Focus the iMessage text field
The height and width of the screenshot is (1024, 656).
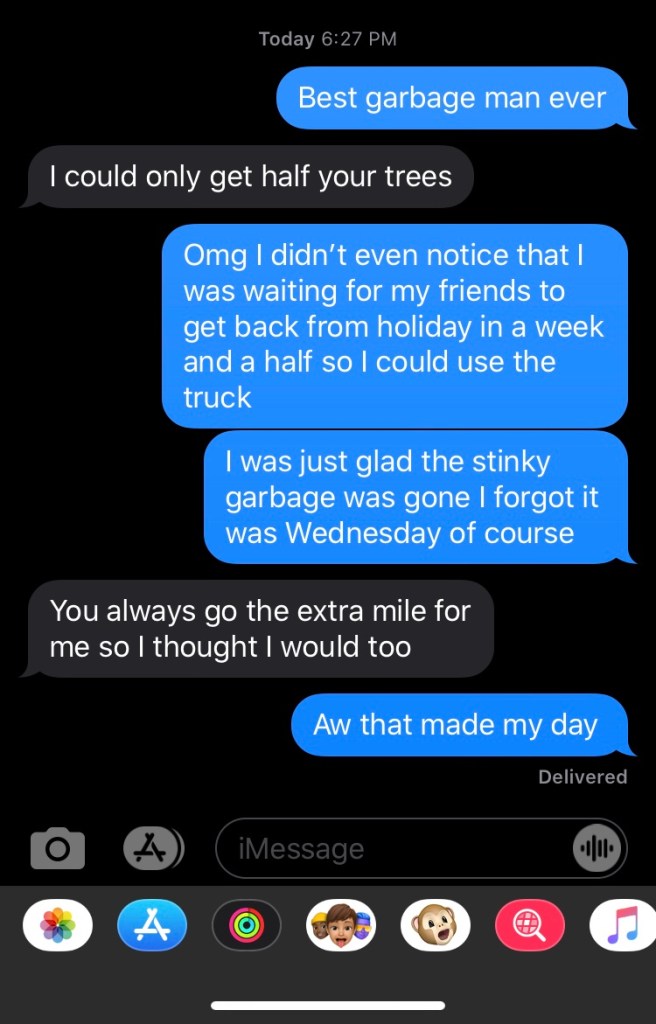(x=390, y=849)
